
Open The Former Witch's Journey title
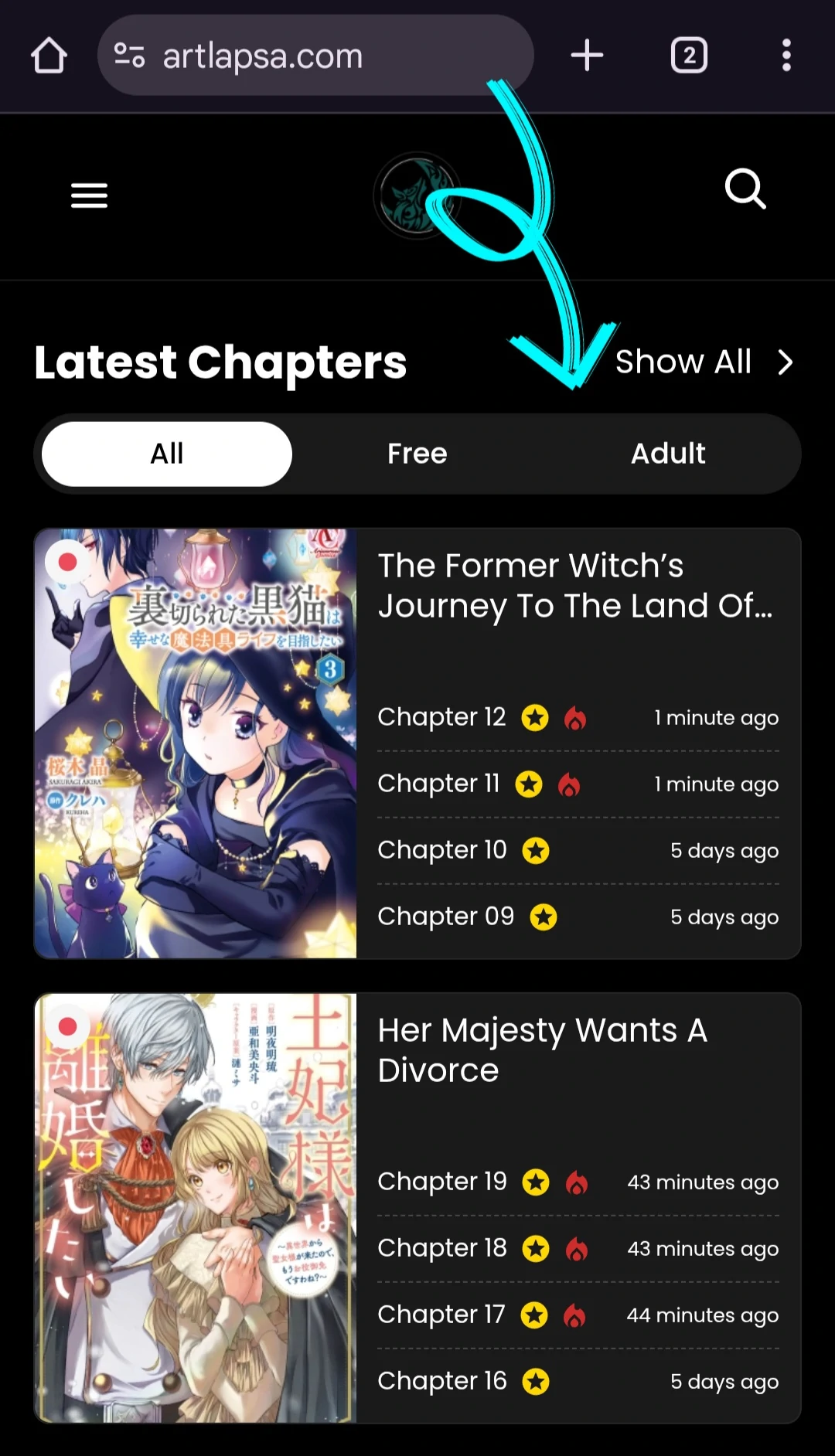pyautogui.click(x=575, y=586)
